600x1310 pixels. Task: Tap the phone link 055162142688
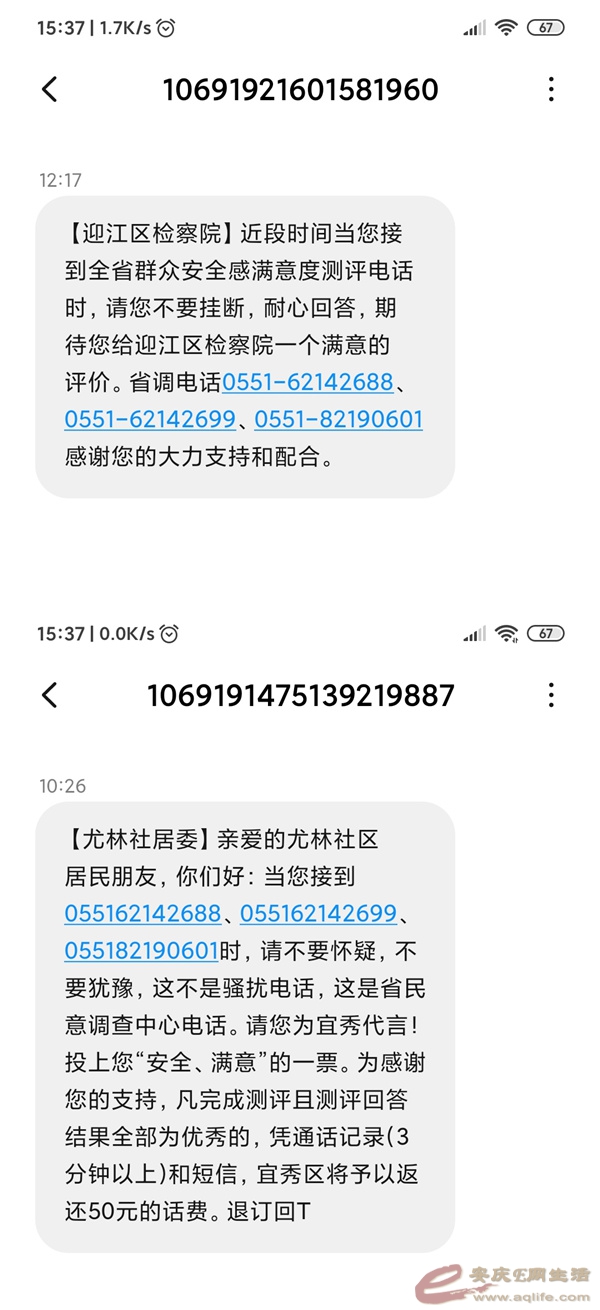pyautogui.click(x=142, y=914)
